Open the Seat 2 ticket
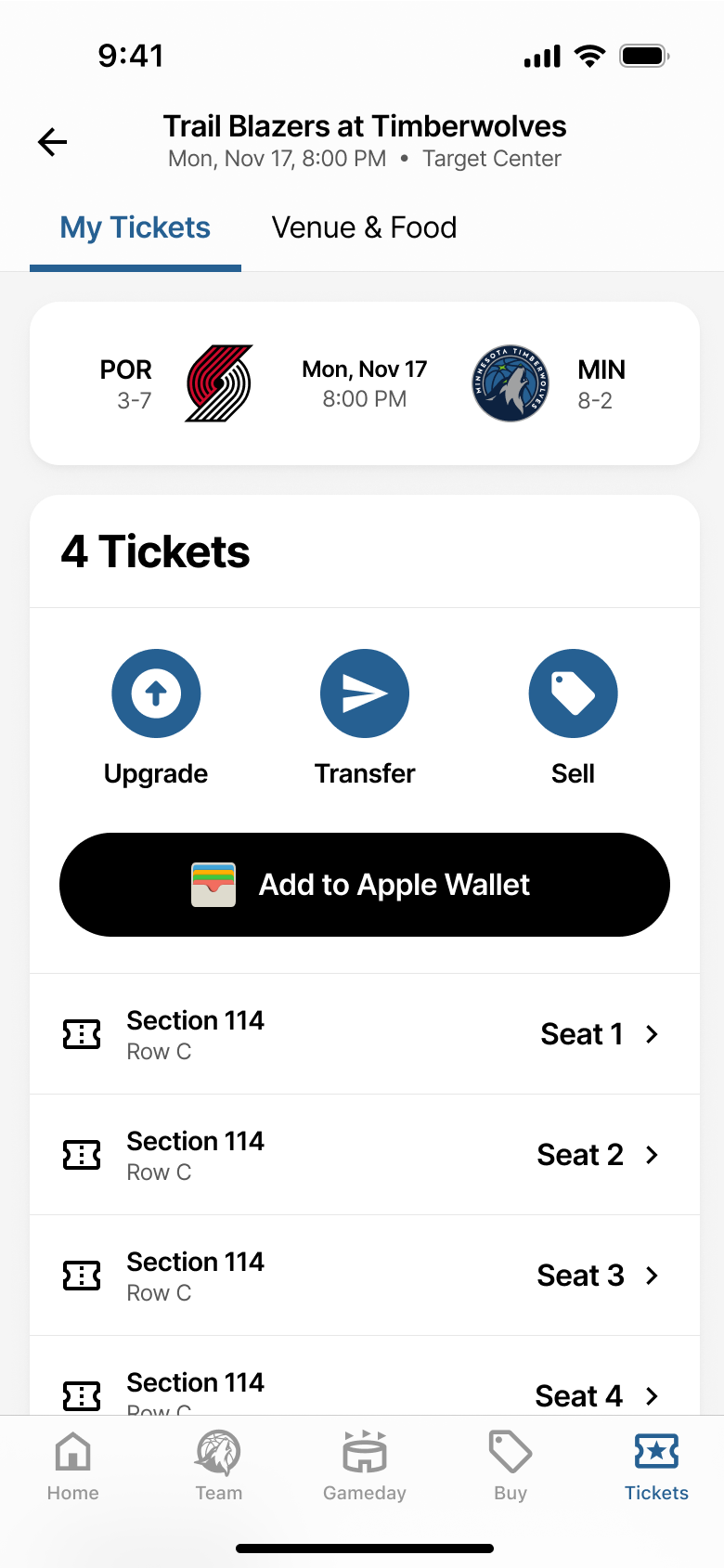 point(365,1155)
